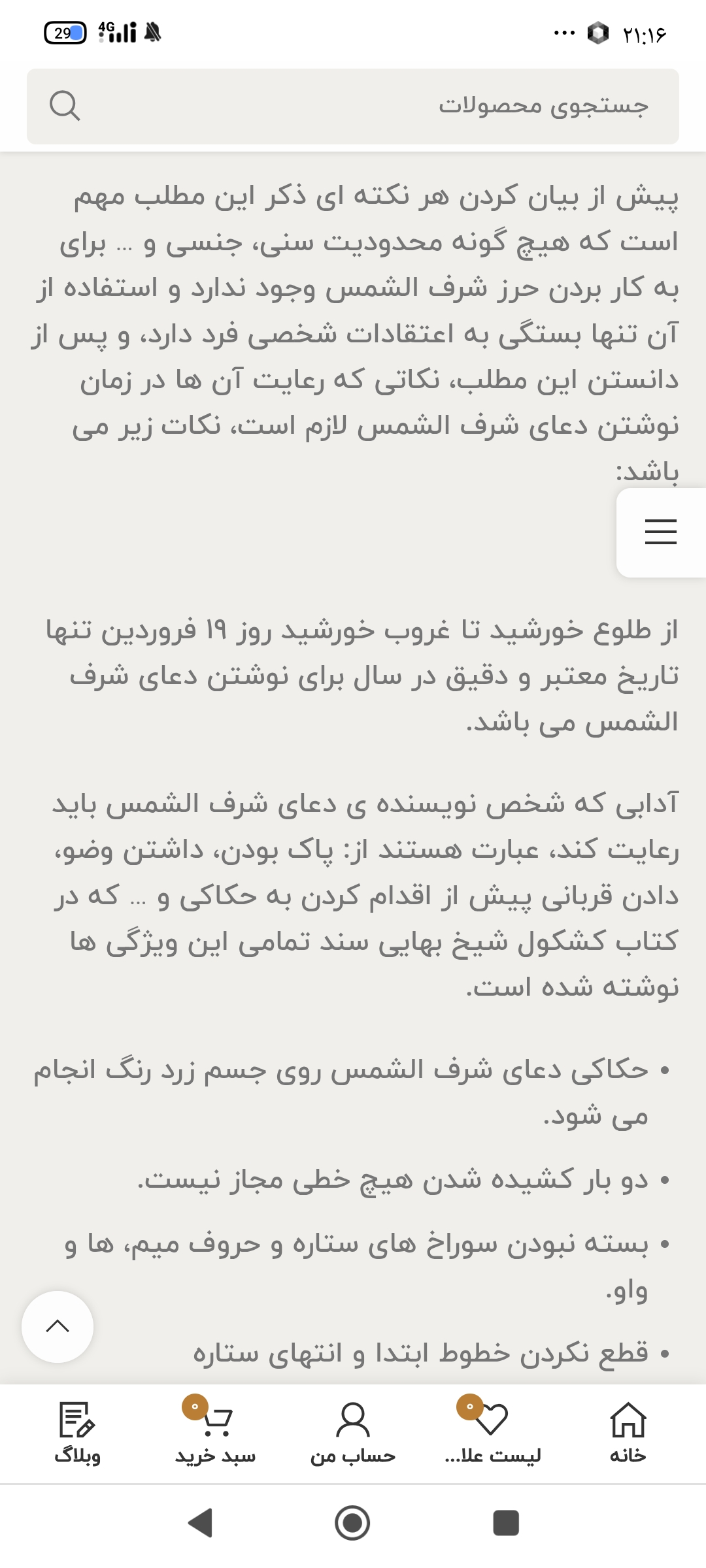Open the wishlist tab
The height and width of the screenshot is (1568, 706).
click(492, 1432)
